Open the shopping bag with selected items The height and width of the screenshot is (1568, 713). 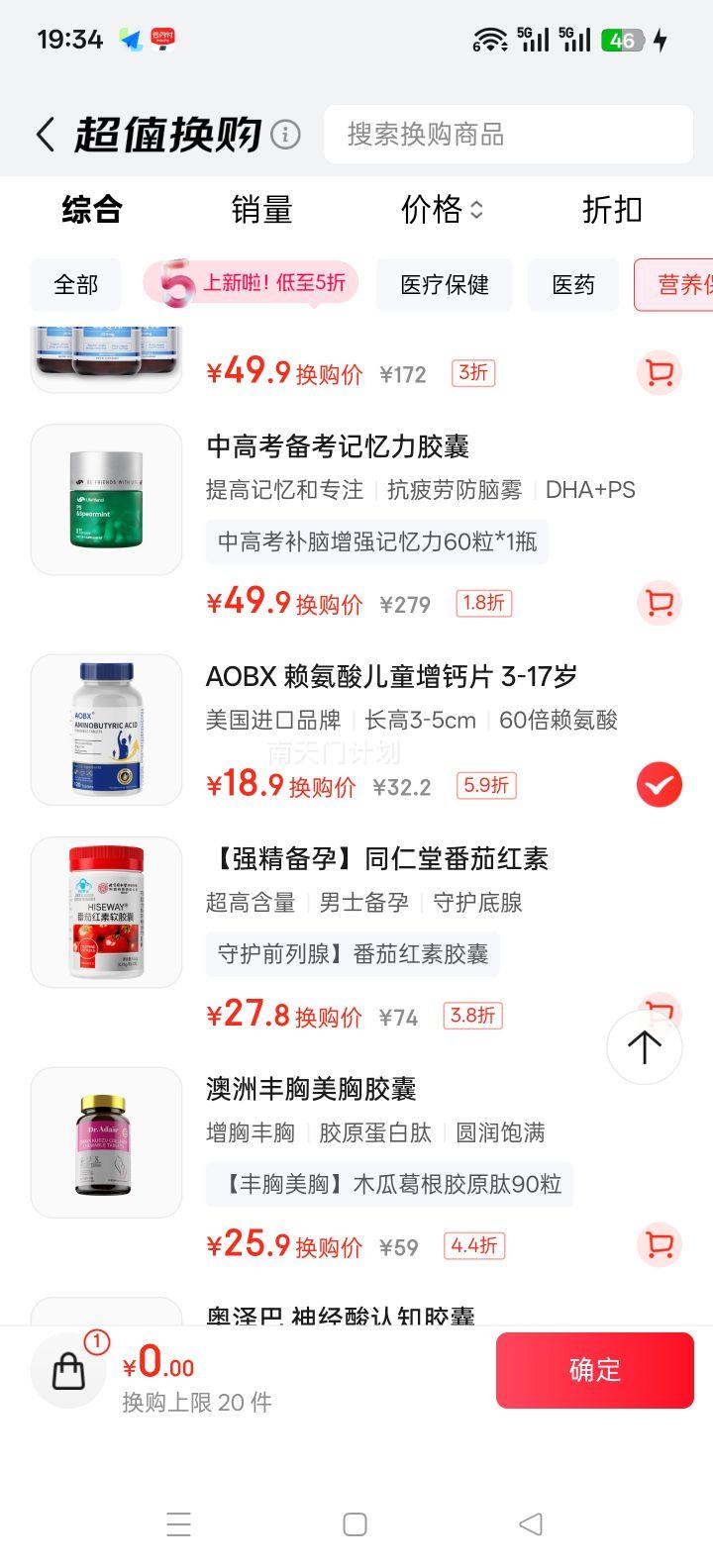[x=68, y=1371]
